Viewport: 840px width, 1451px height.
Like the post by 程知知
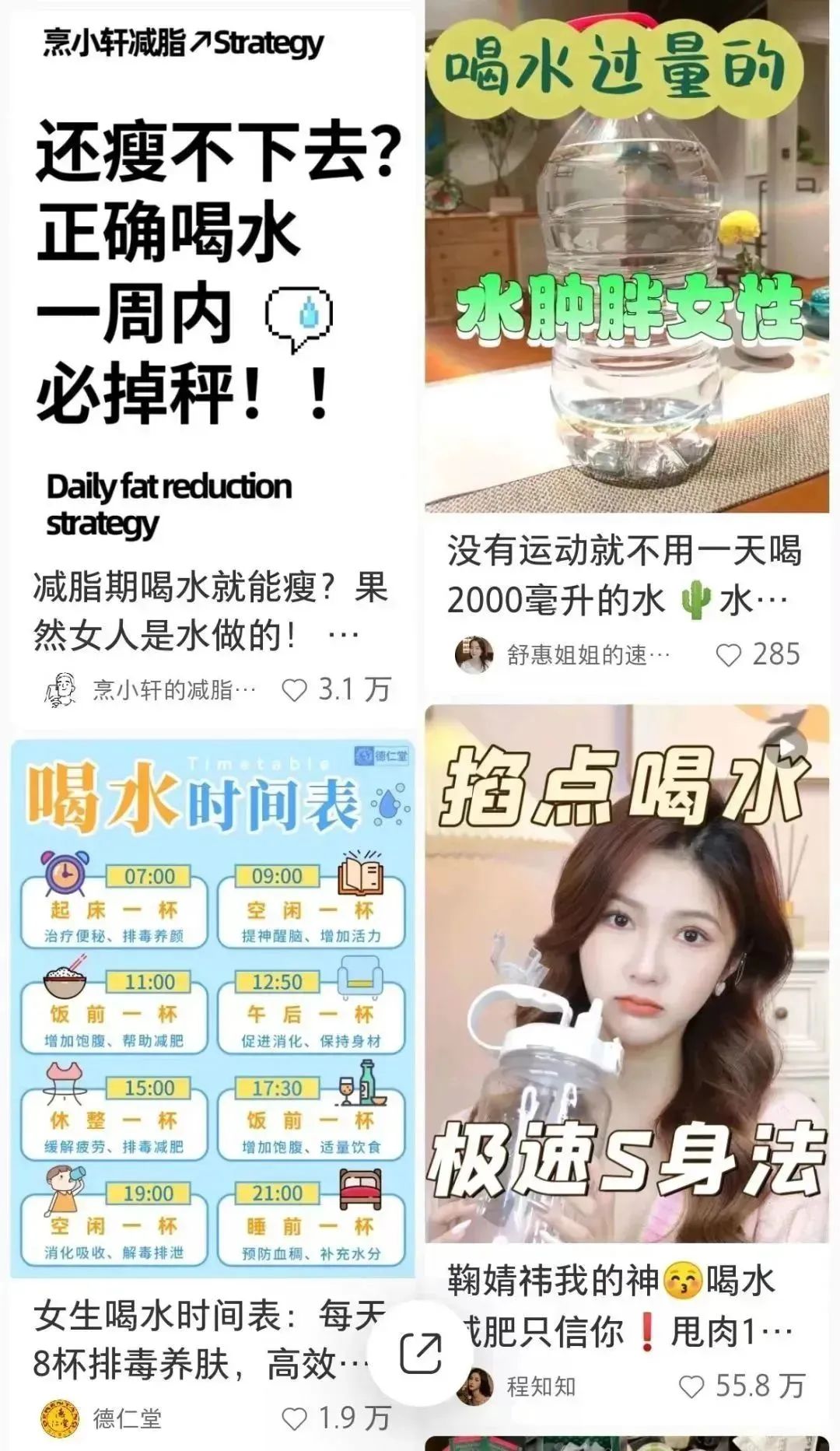(x=691, y=1386)
